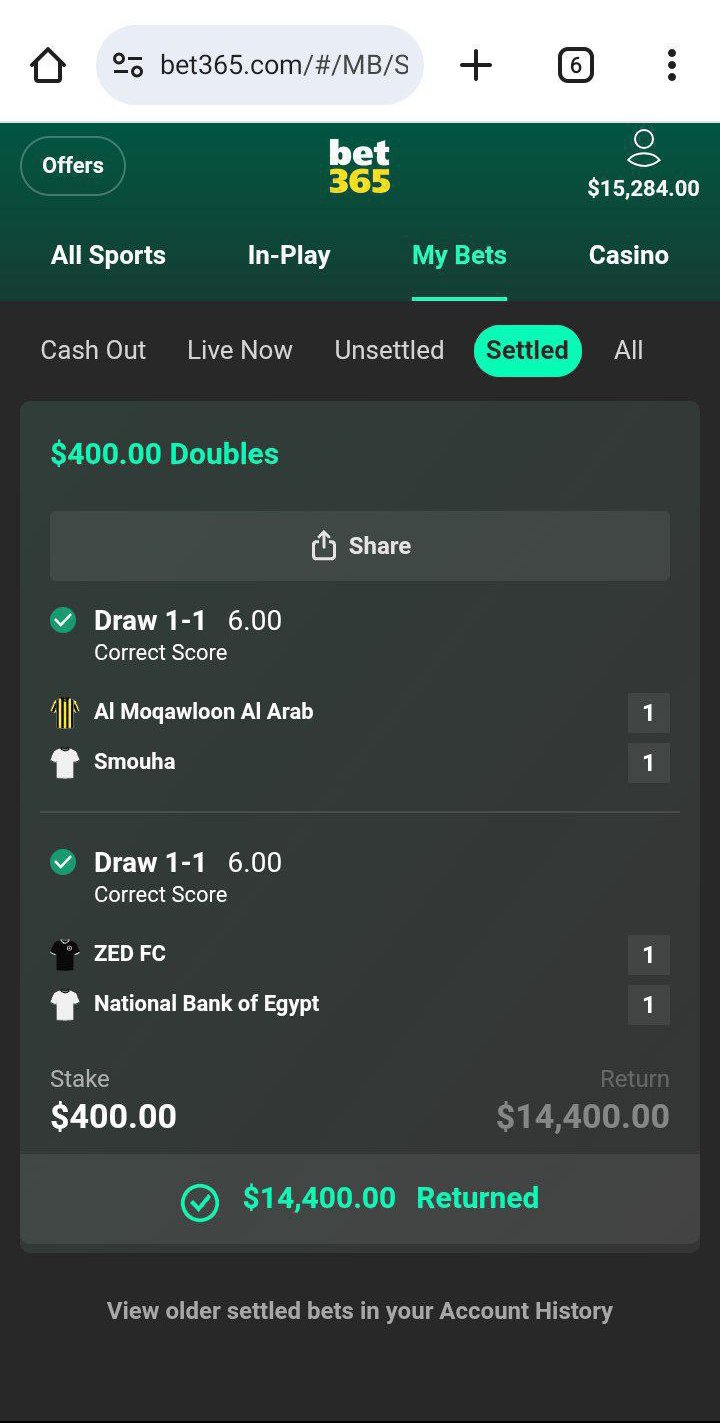Filter bets by Live Now
This screenshot has height=1423, width=720.
(240, 350)
